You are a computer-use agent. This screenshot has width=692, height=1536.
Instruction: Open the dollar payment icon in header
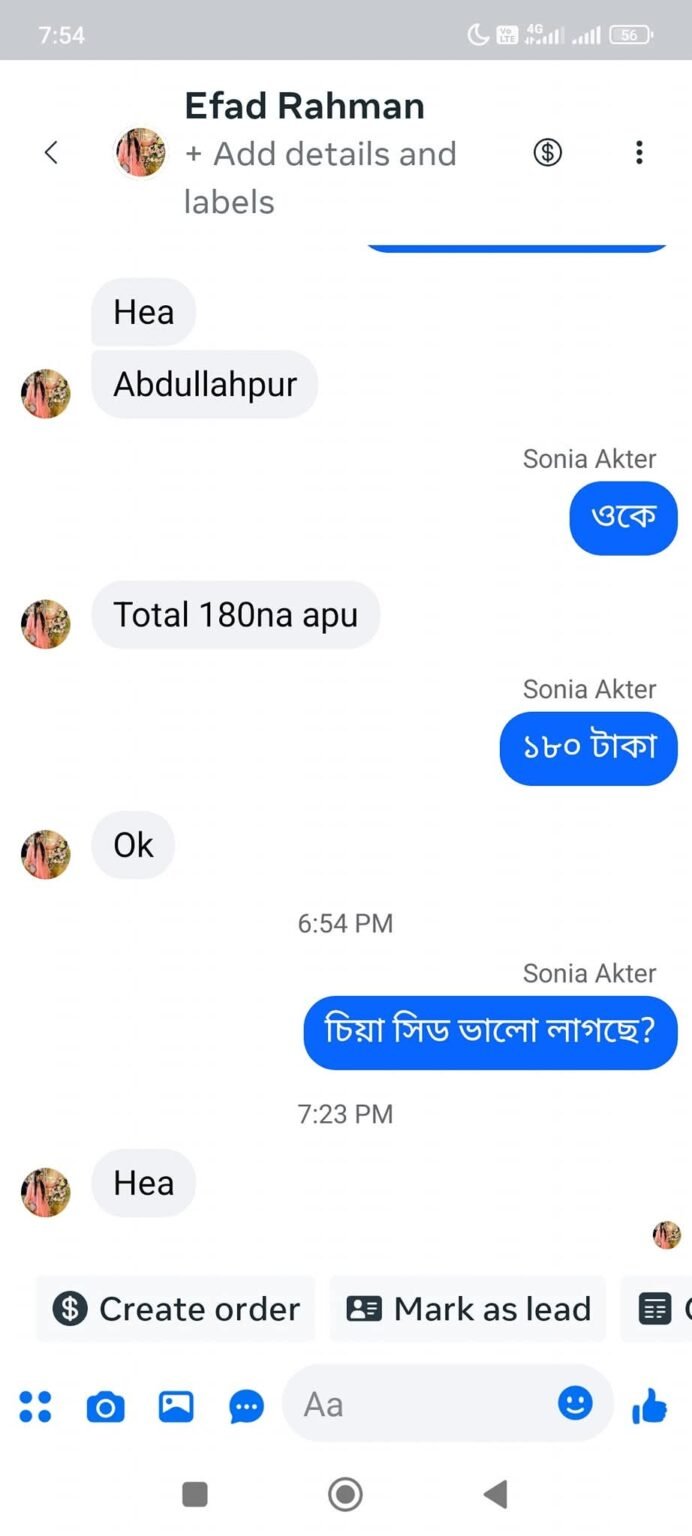547,153
